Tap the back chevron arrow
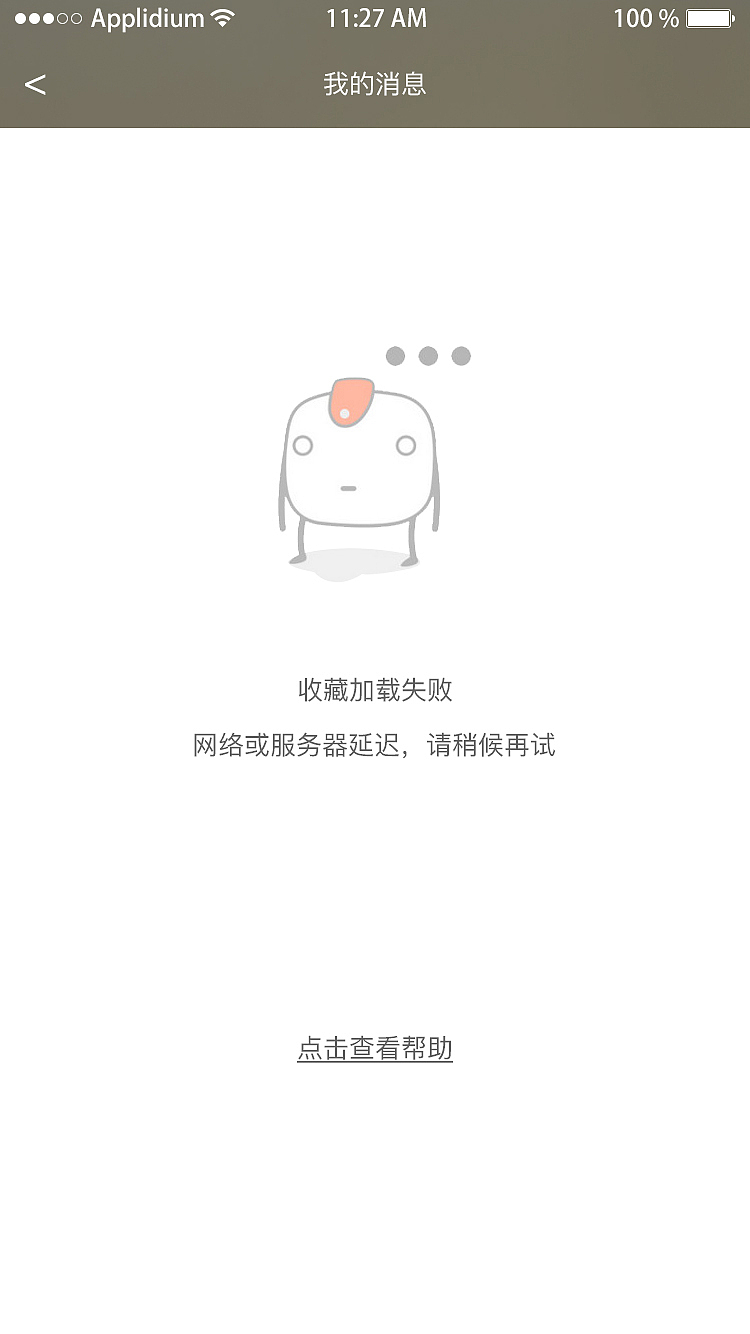Image resolution: width=750 pixels, height=1334 pixels. click(x=36, y=84)
